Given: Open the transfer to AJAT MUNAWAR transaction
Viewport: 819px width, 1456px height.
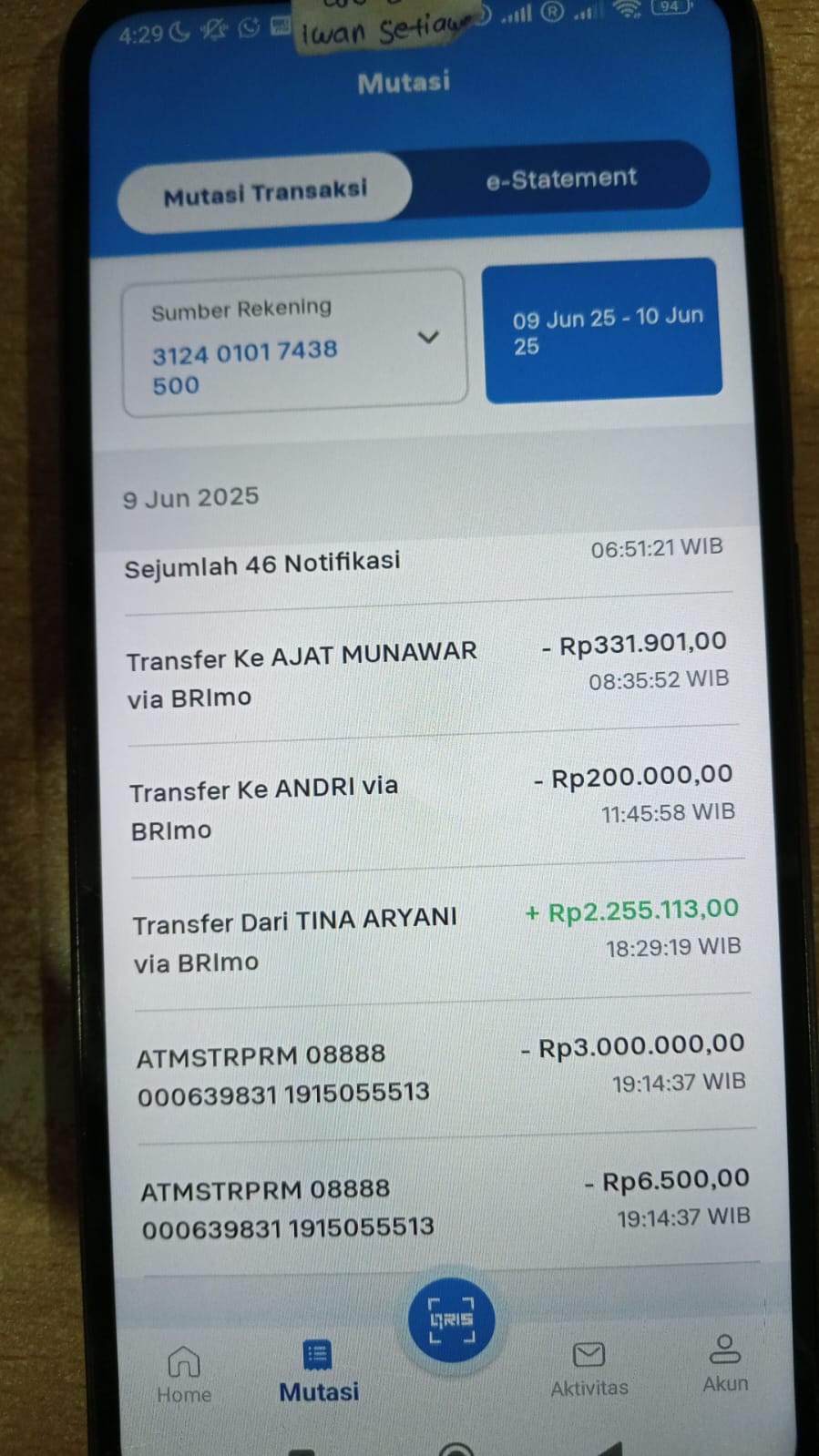Looking at the screenshot, I should coord(426,672).
